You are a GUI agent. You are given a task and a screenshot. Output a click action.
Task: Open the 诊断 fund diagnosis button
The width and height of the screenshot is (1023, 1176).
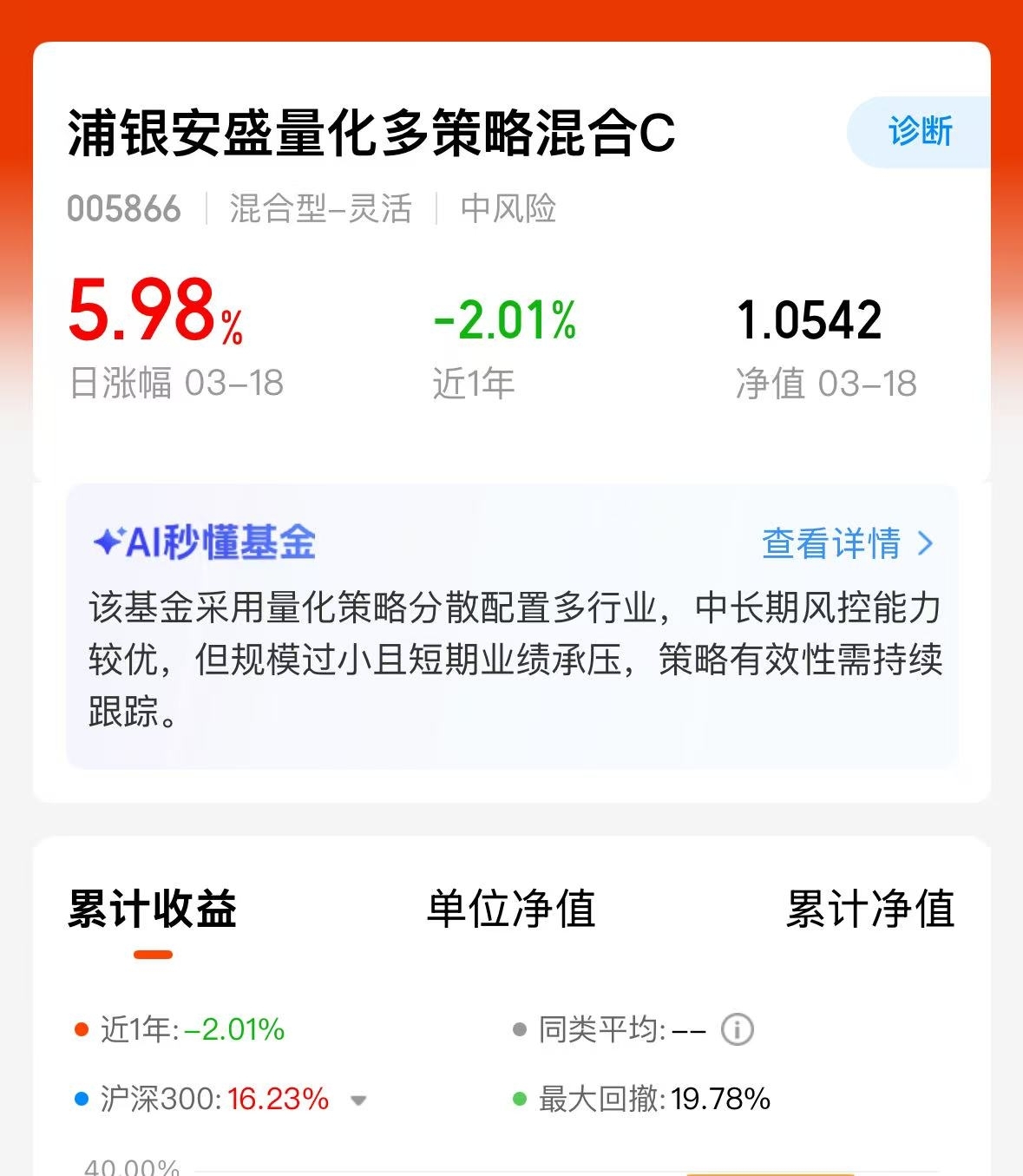(x=920, y=132)
